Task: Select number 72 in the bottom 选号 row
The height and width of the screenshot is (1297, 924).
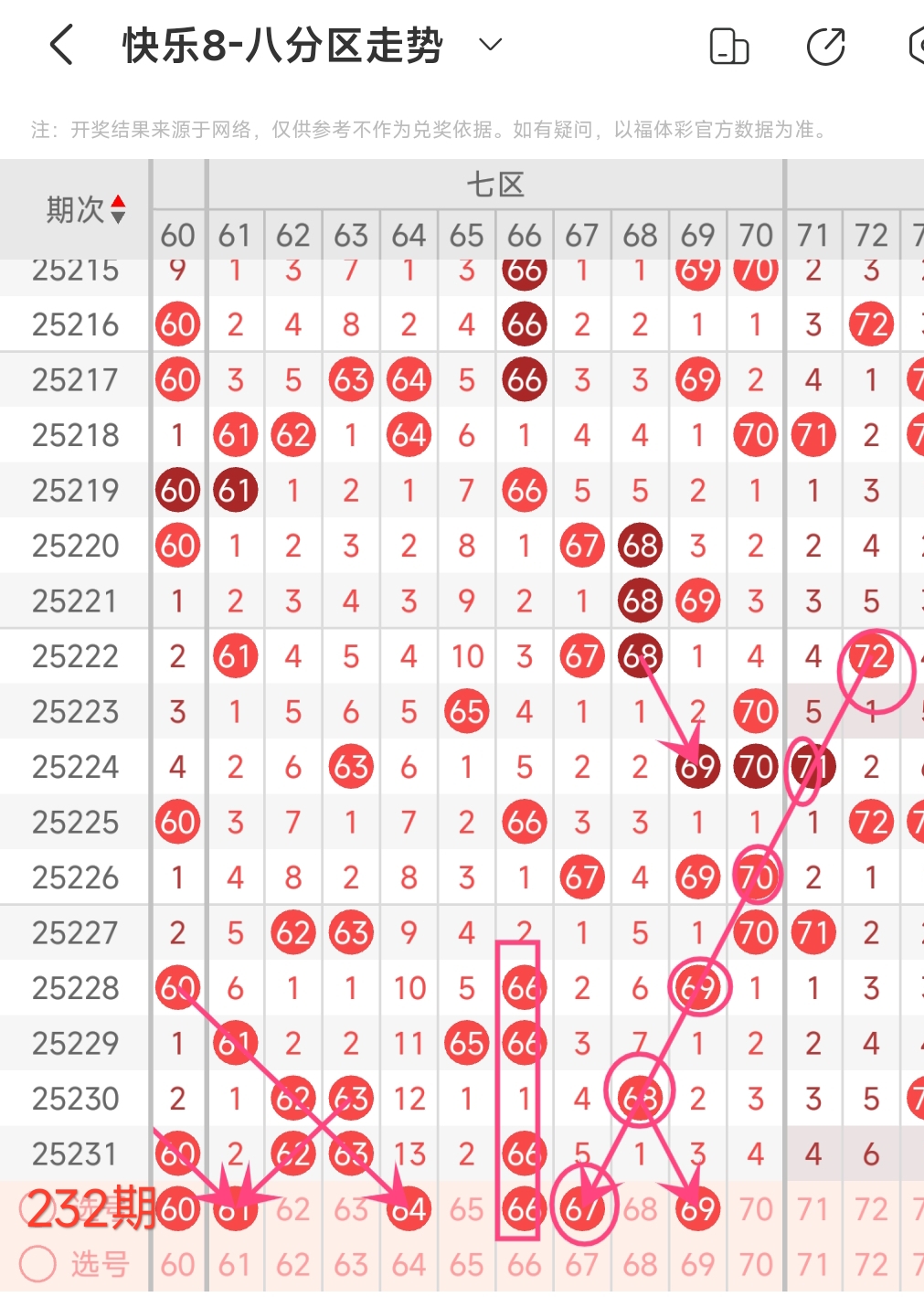Action: coord(871,1265)
